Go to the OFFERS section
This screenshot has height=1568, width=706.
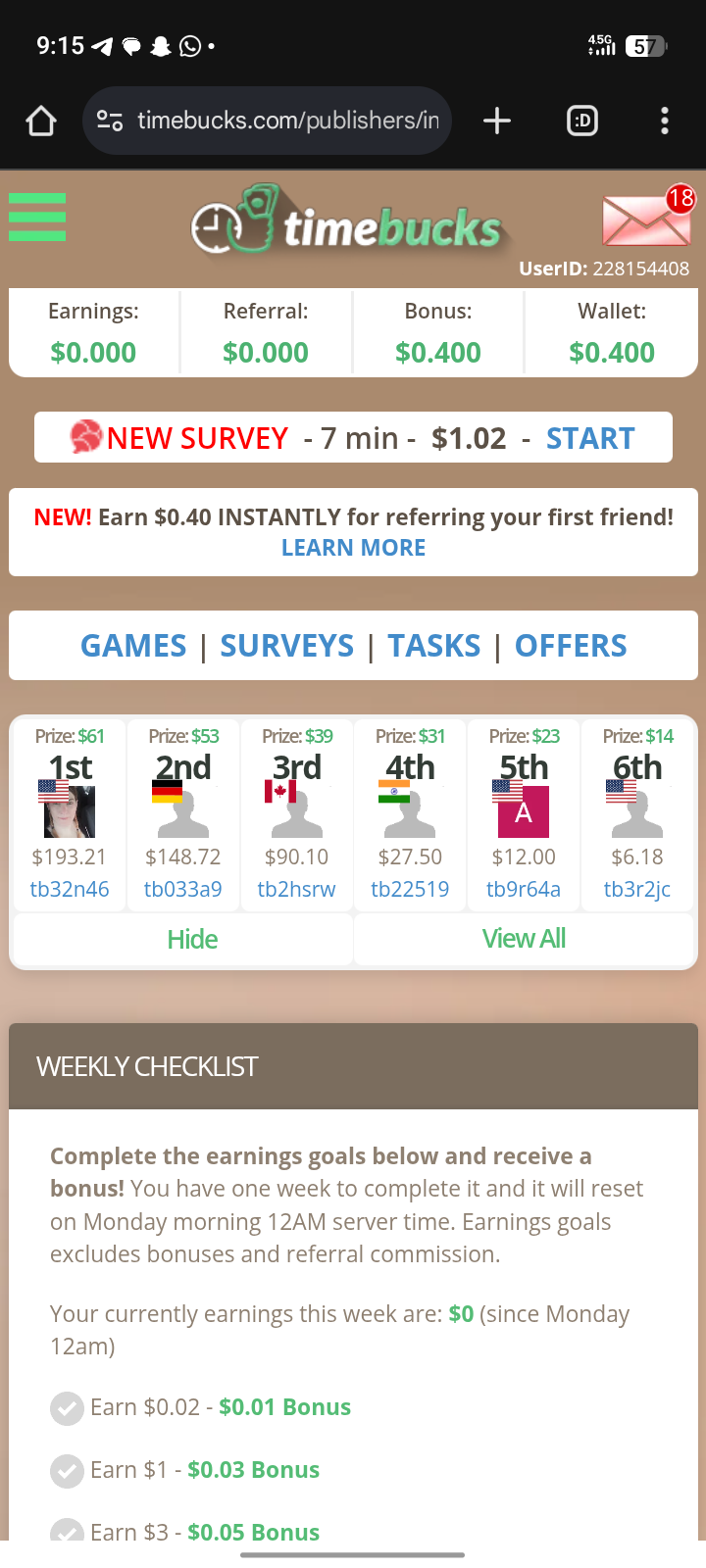click(570, 646)
